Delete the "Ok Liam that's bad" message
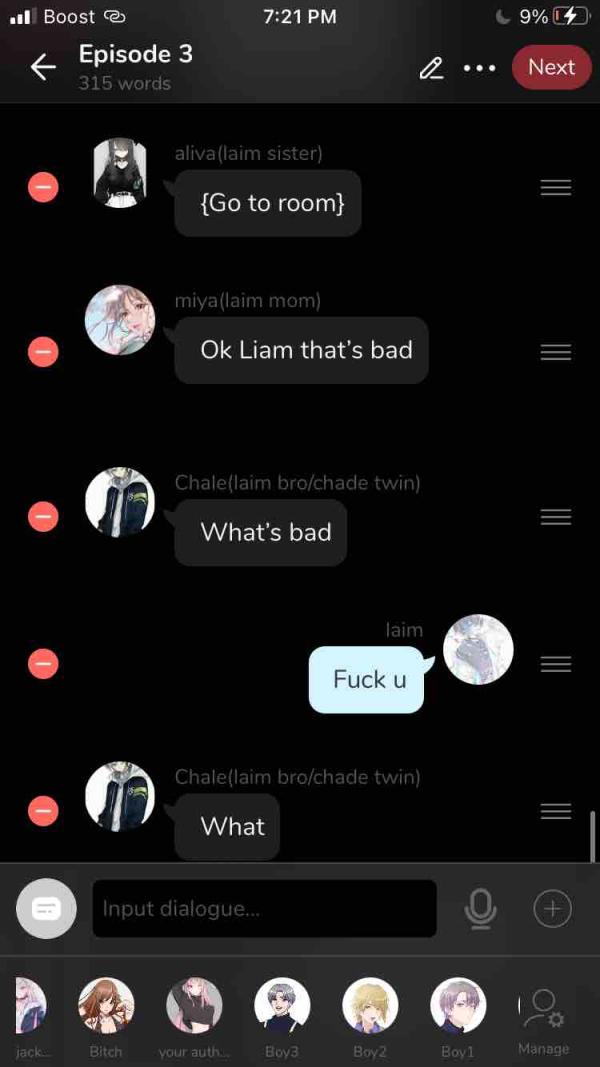The width and height of the screenshot is (600, 1067). click(43, 352)
